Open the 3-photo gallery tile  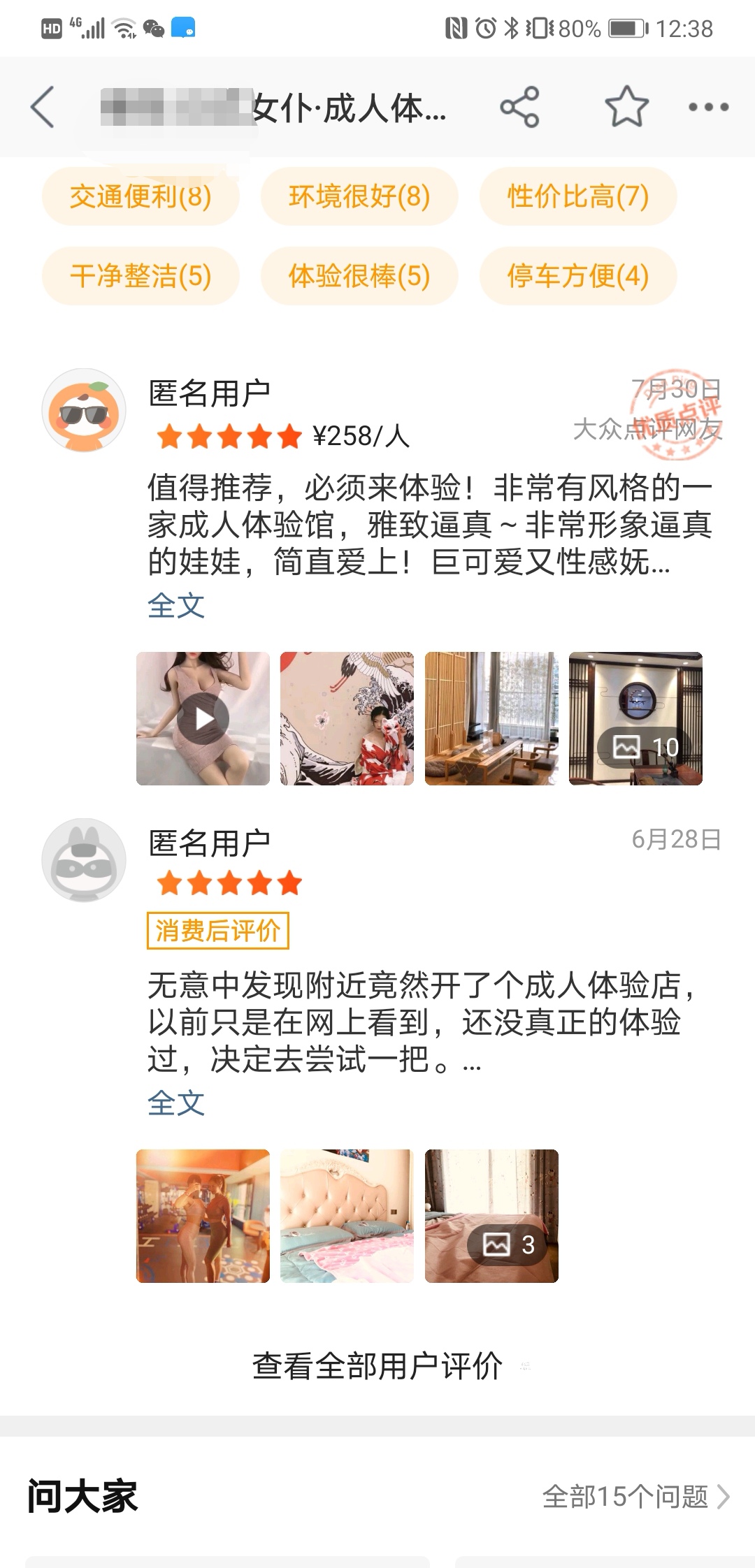491,1216
